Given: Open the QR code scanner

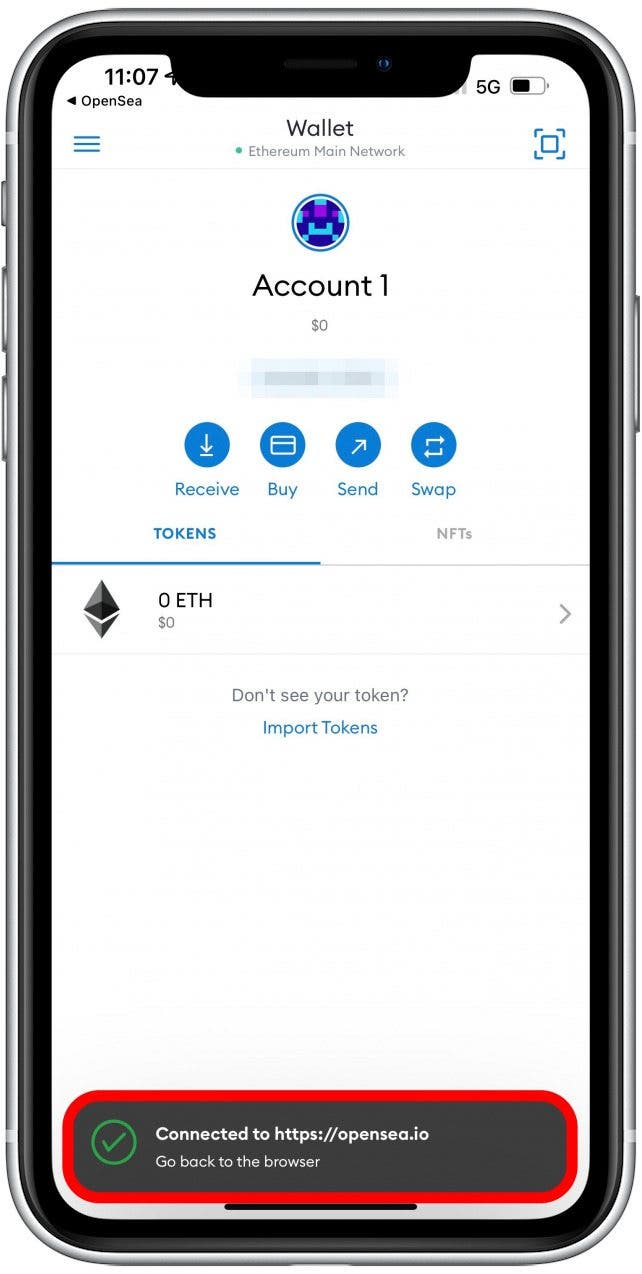Looking at the screenshot, I should (549, 144).
